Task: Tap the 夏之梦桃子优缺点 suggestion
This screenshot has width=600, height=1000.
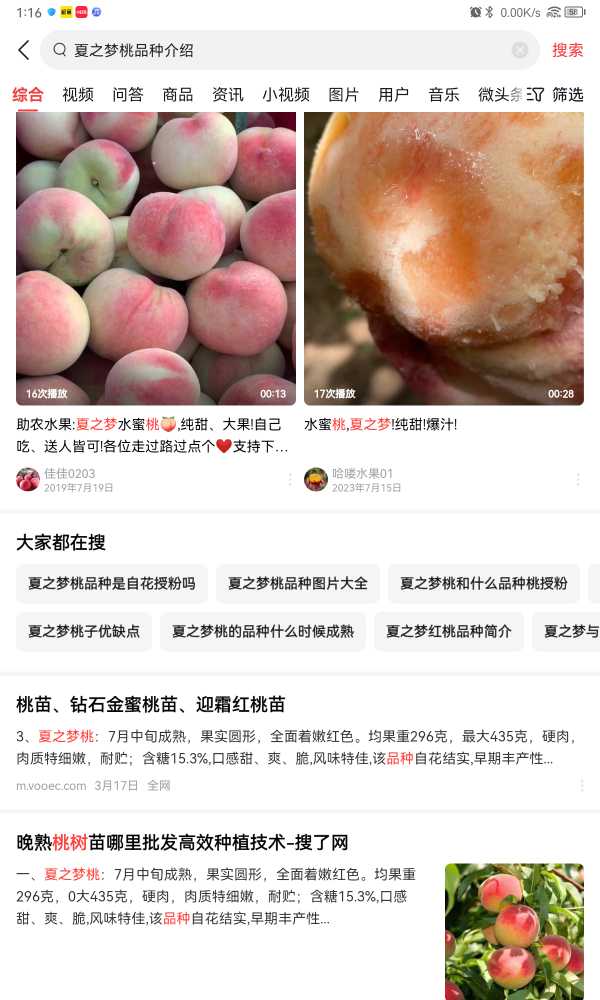Action: [x=84, y=631]
